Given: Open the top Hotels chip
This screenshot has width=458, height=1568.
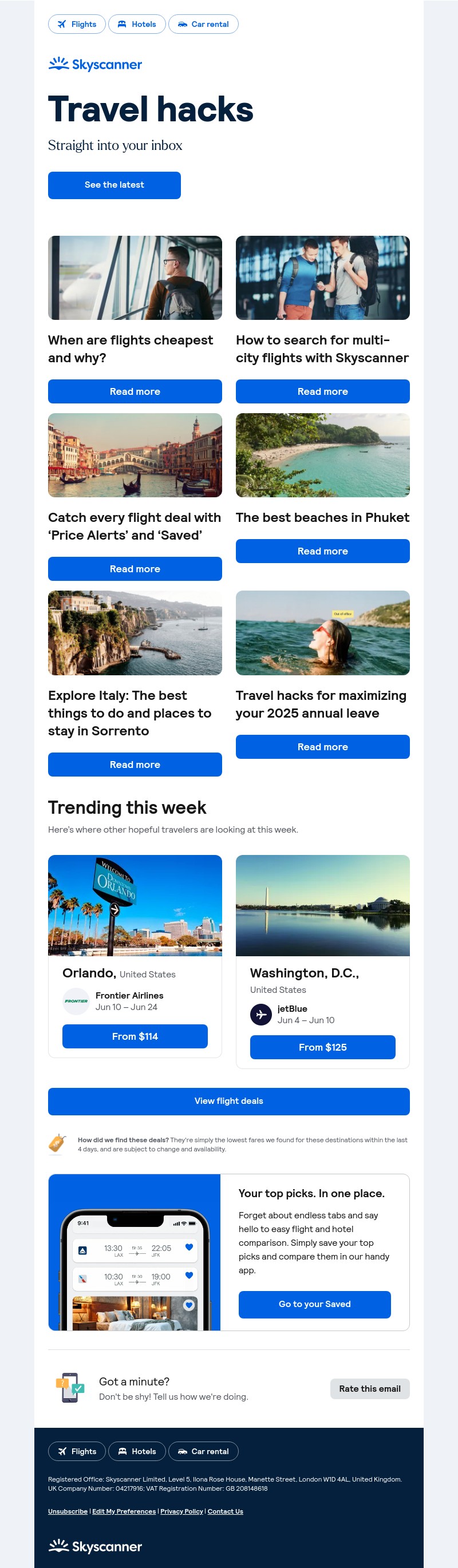Looking at the screenshot, I should tap(136, 25).
